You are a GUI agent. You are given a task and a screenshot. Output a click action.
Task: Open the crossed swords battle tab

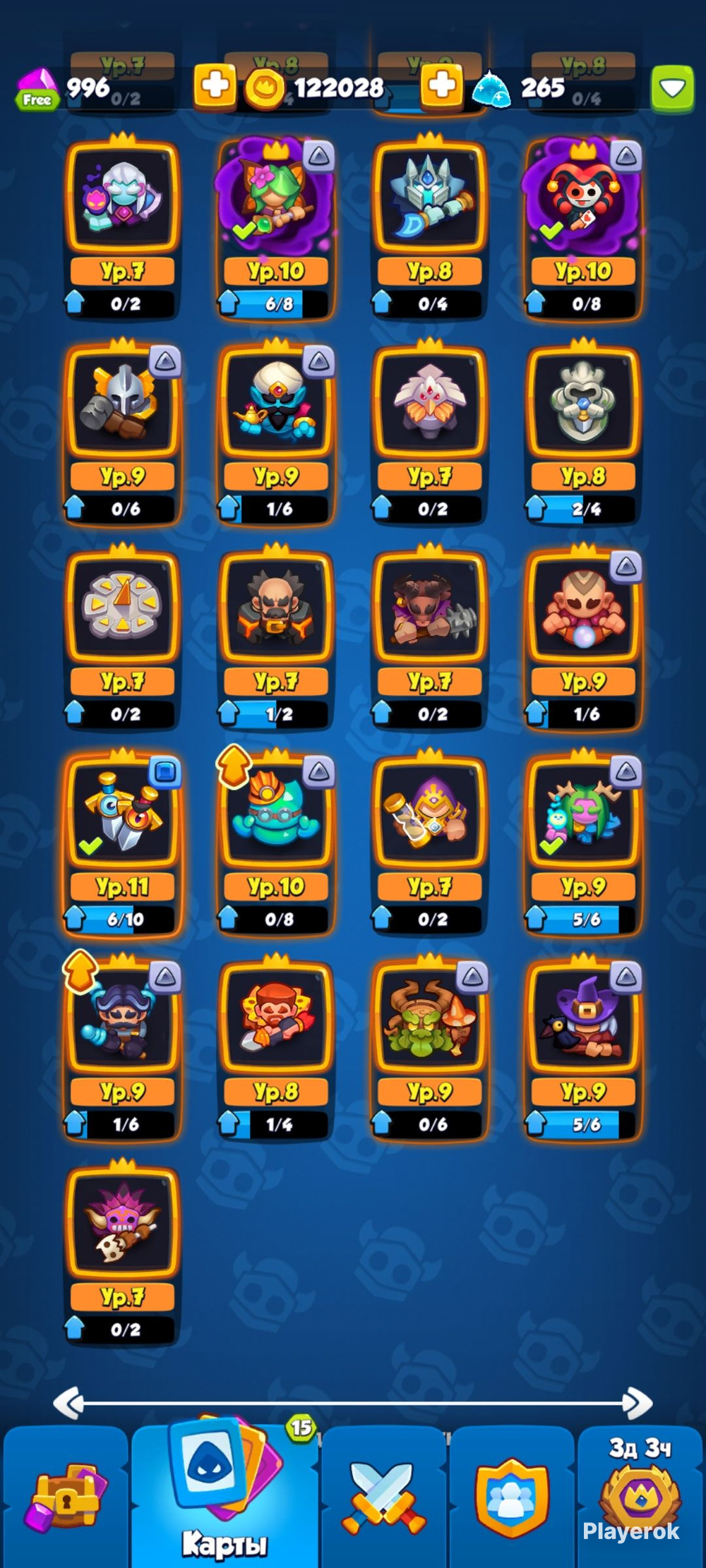pyautogui.click(x=385, y=1496)
